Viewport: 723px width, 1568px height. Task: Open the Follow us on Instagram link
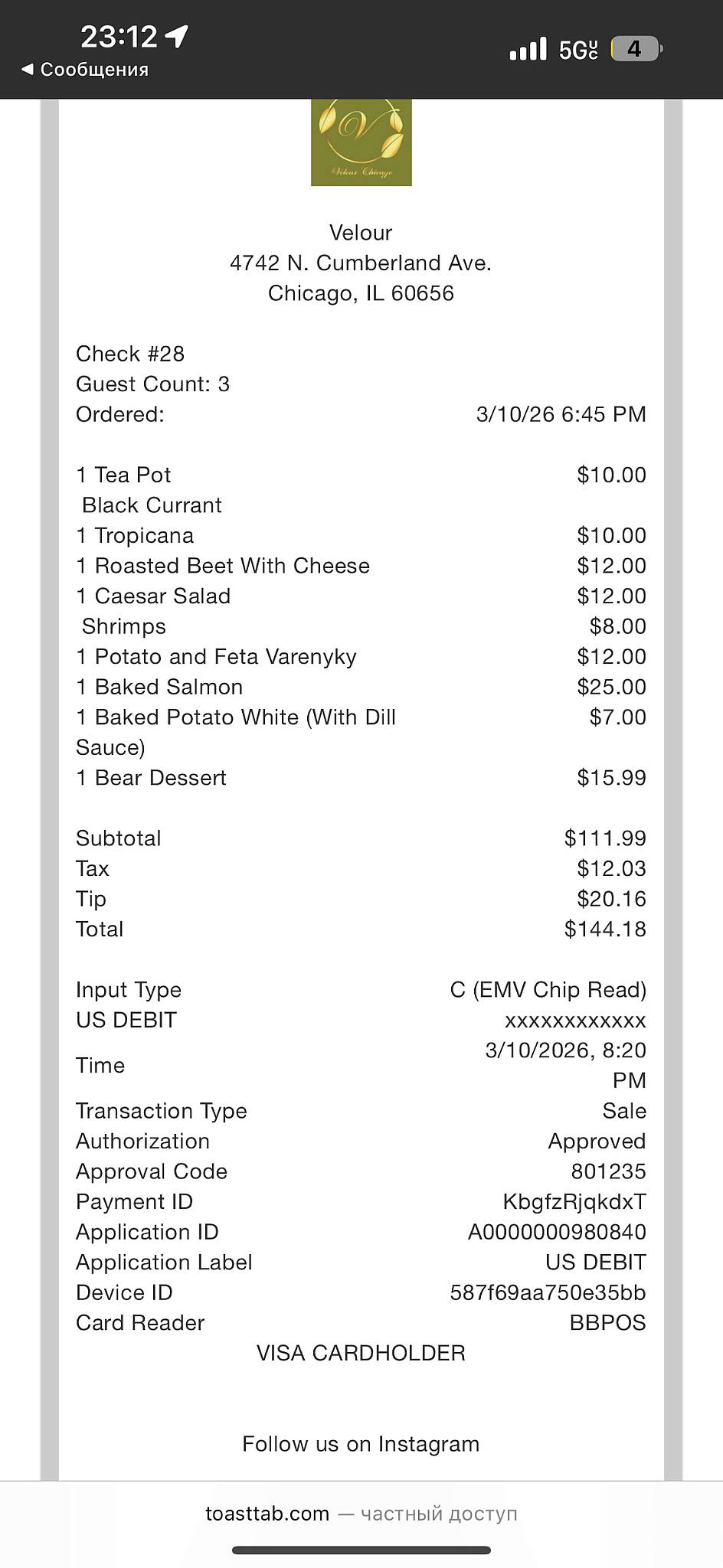click(361, 1444)
